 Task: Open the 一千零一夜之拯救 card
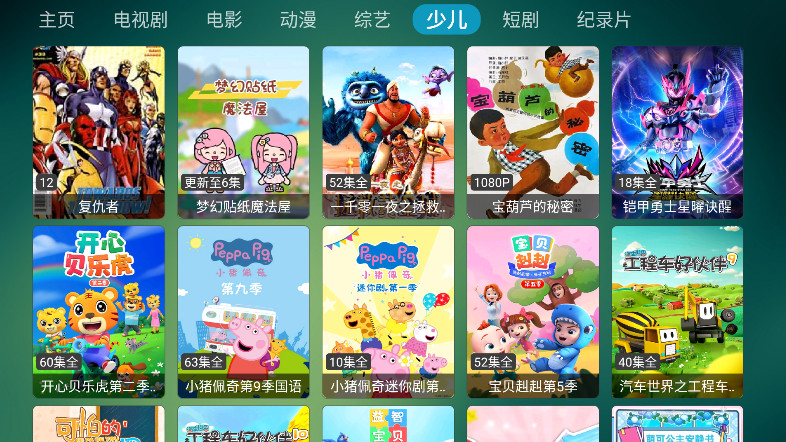click(x=388, y=132)
